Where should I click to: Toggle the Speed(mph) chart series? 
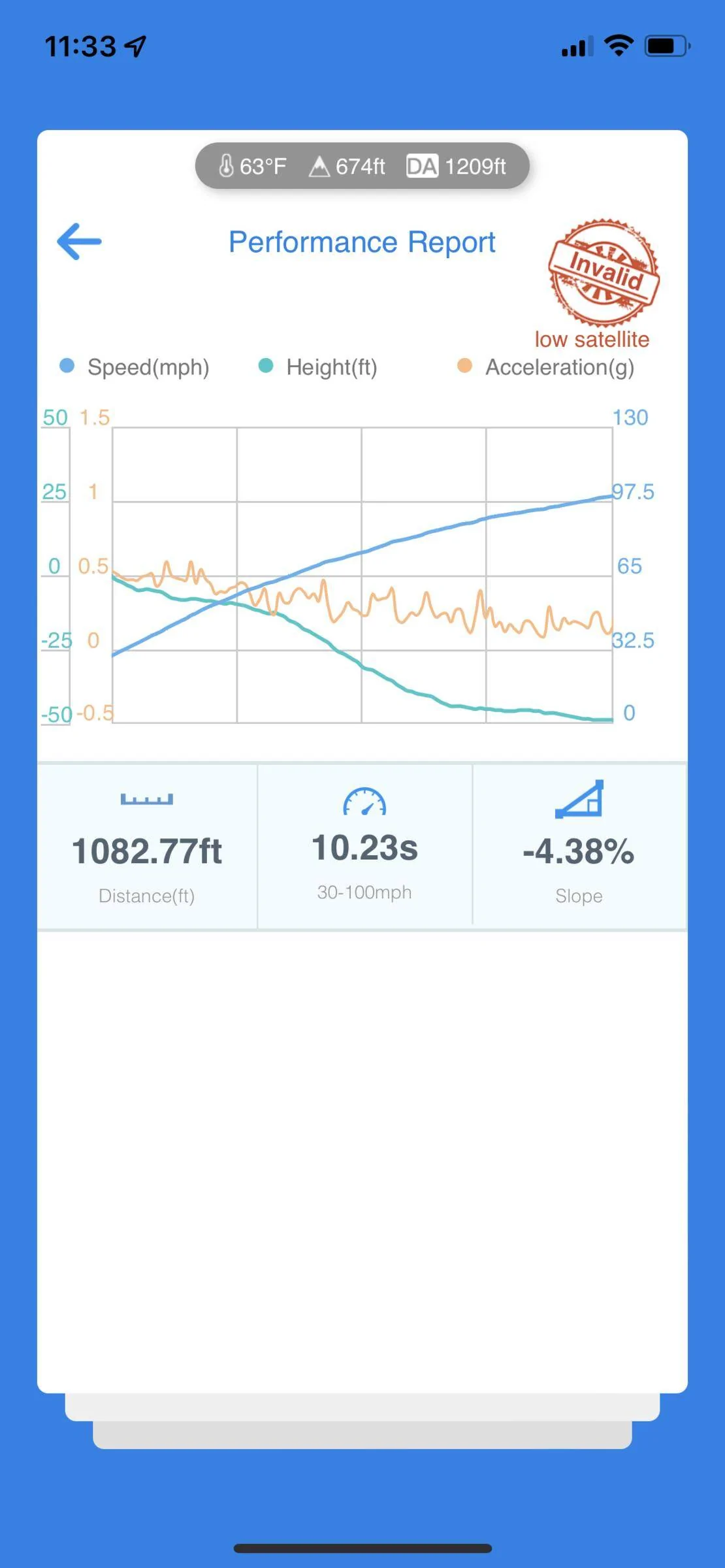coord(135,367)
